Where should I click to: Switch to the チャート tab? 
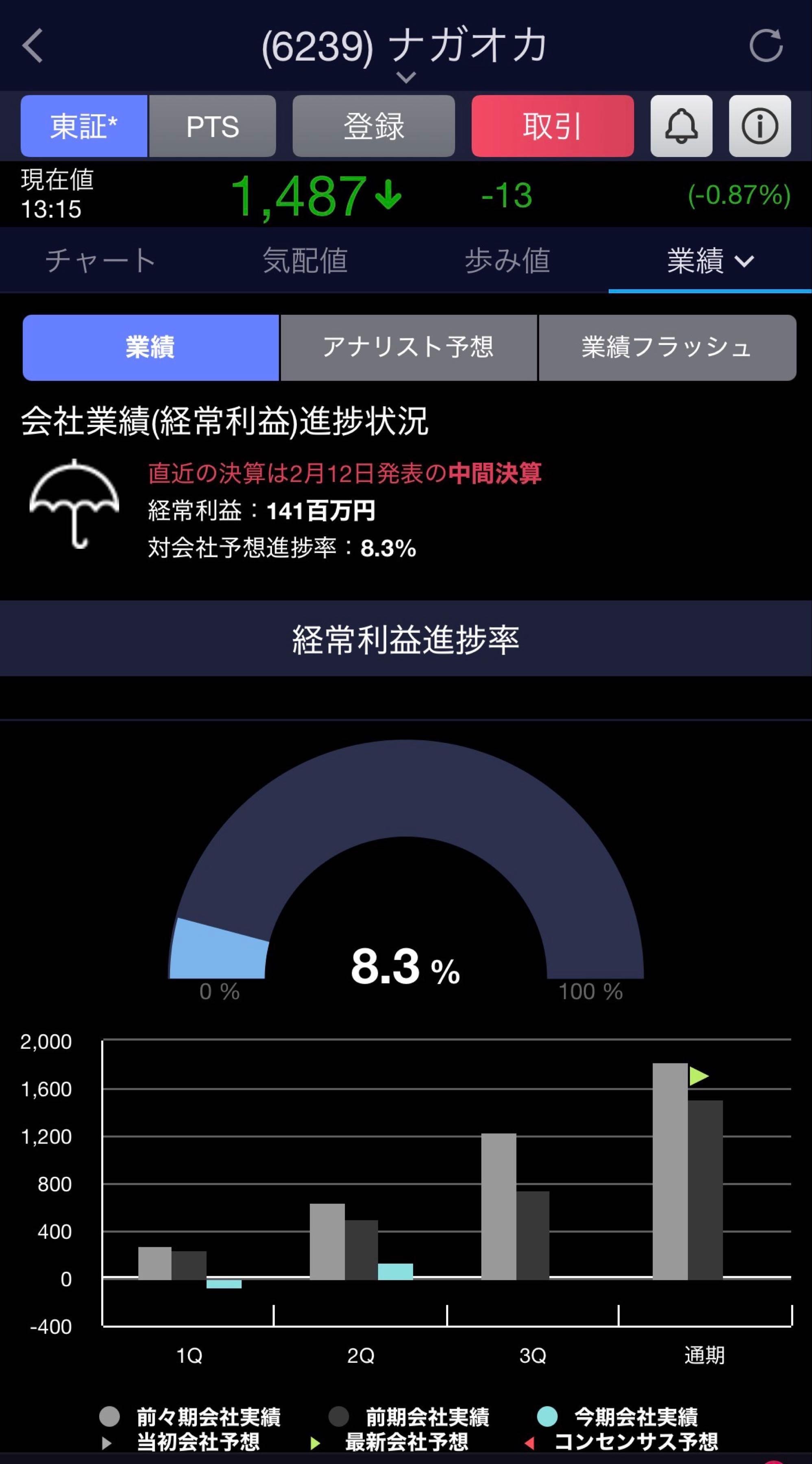pyautogui.click(x=100, y=261)
